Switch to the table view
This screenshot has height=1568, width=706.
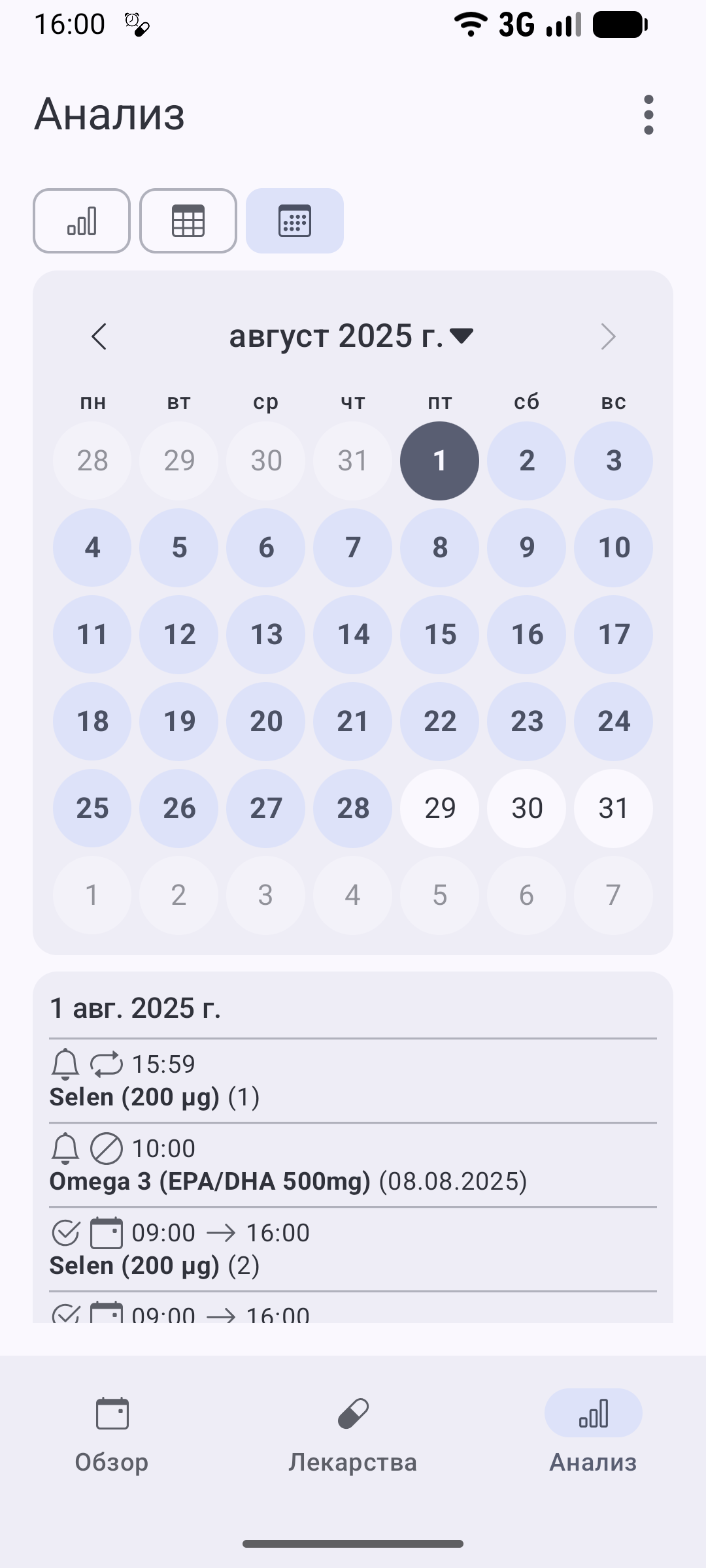click(188, 221)
